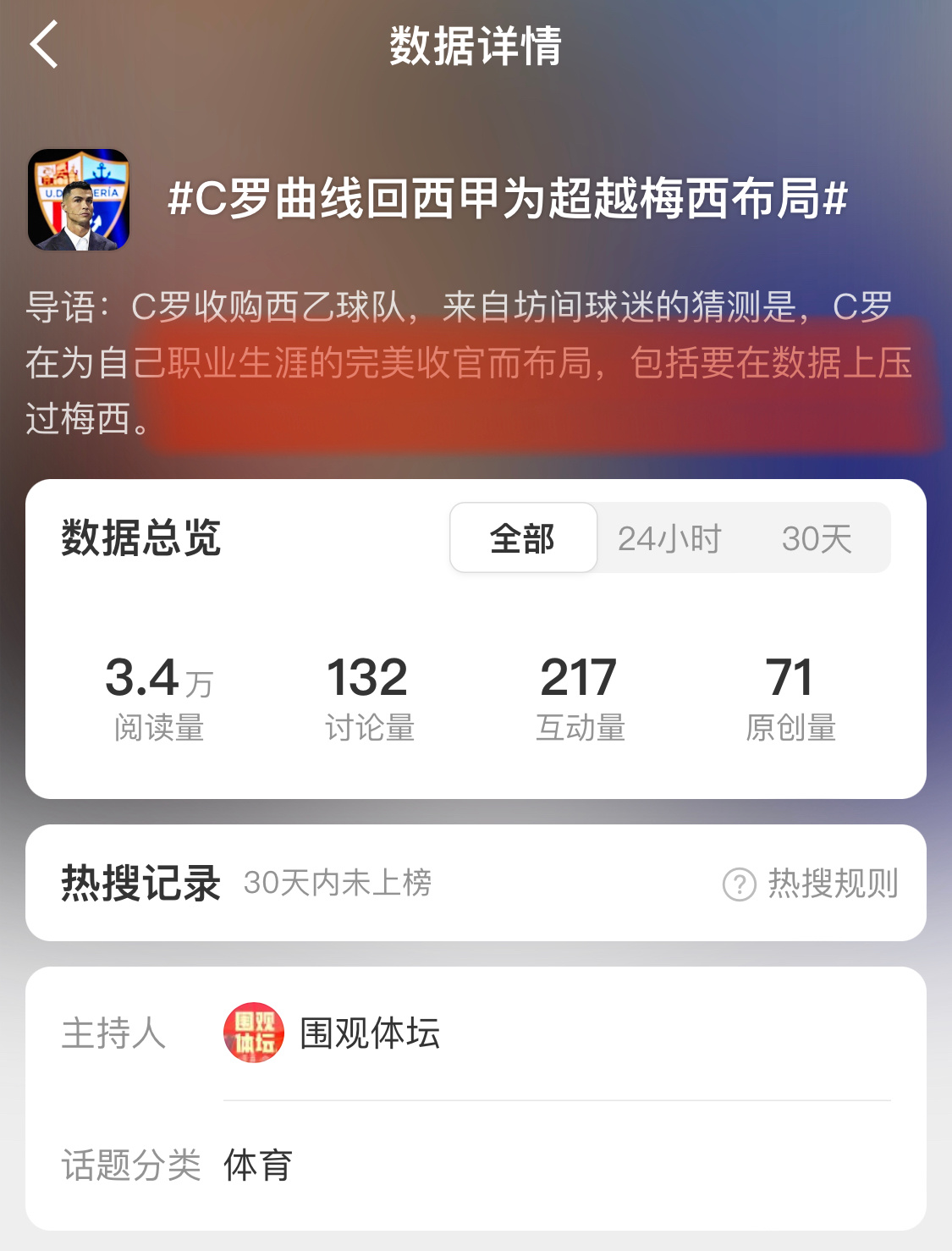Click the 热搜记录 section header

(x=139, y=883)
